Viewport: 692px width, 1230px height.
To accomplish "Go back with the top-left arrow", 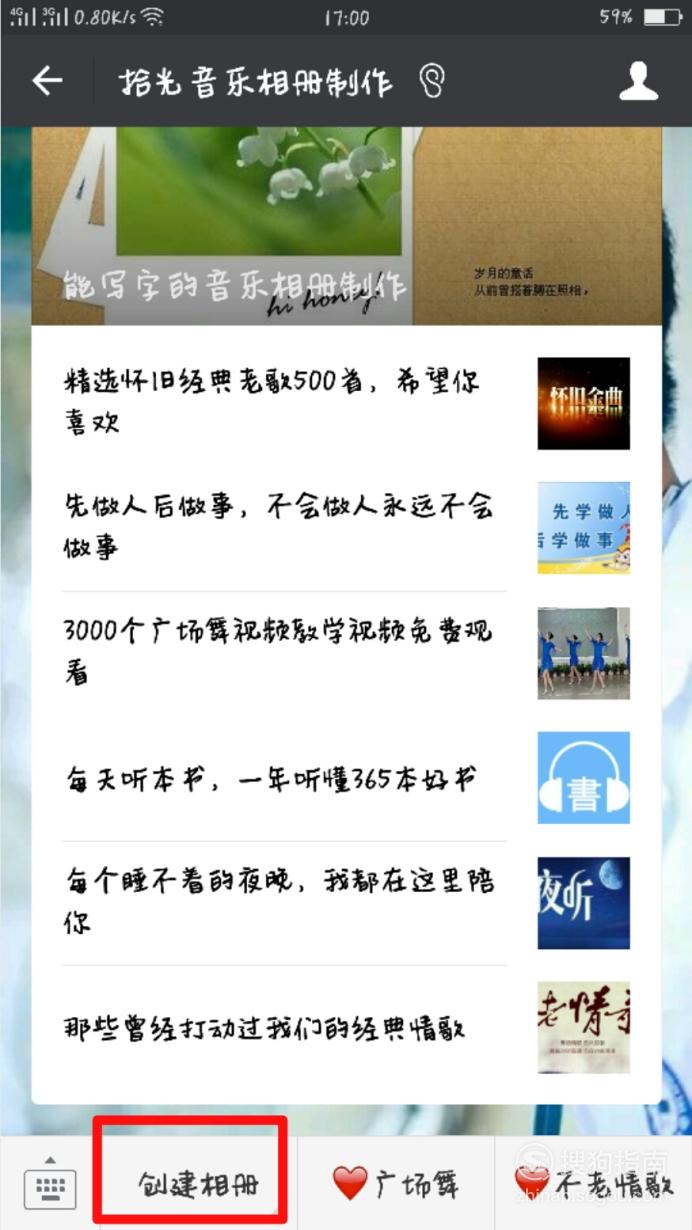I will tap(47, 81).
